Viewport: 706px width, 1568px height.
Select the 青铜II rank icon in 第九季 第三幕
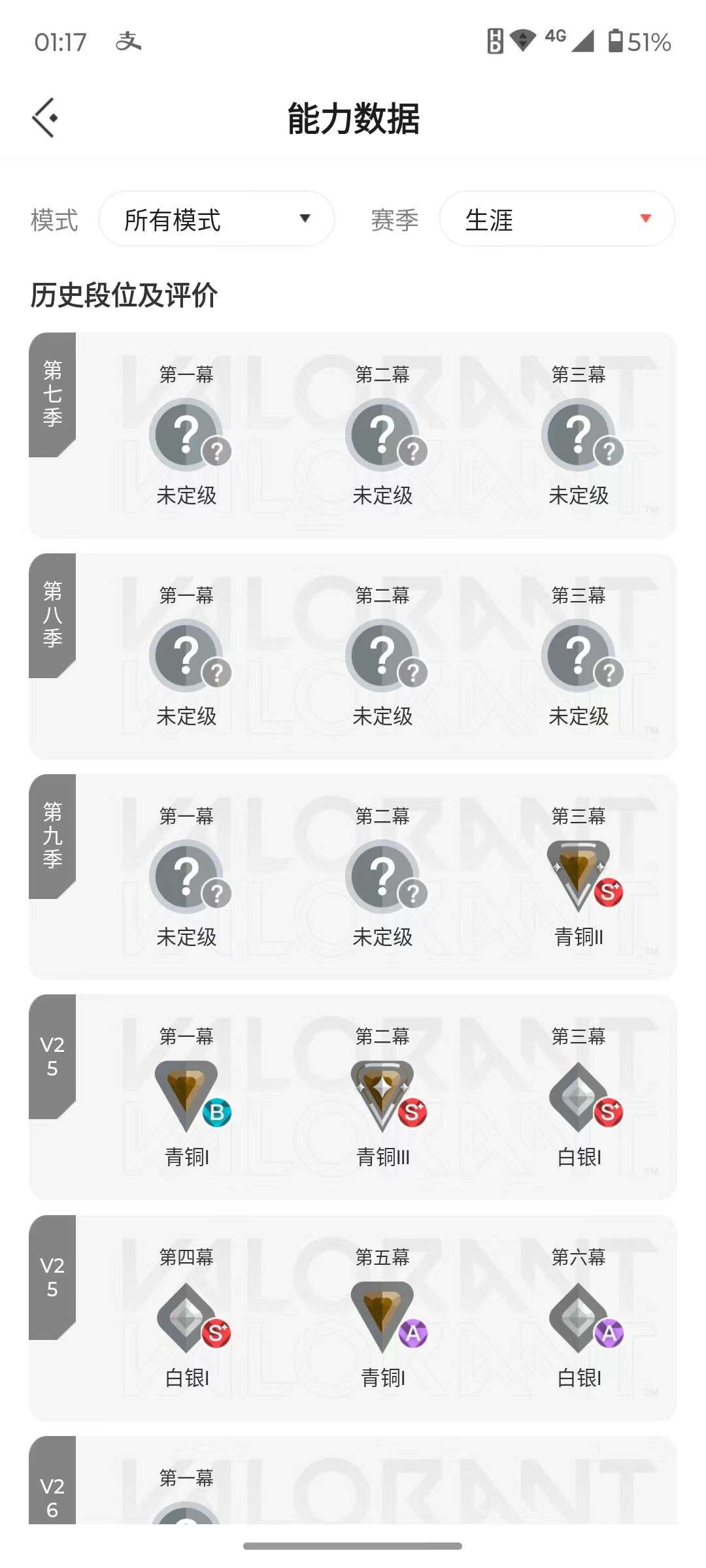580,875
